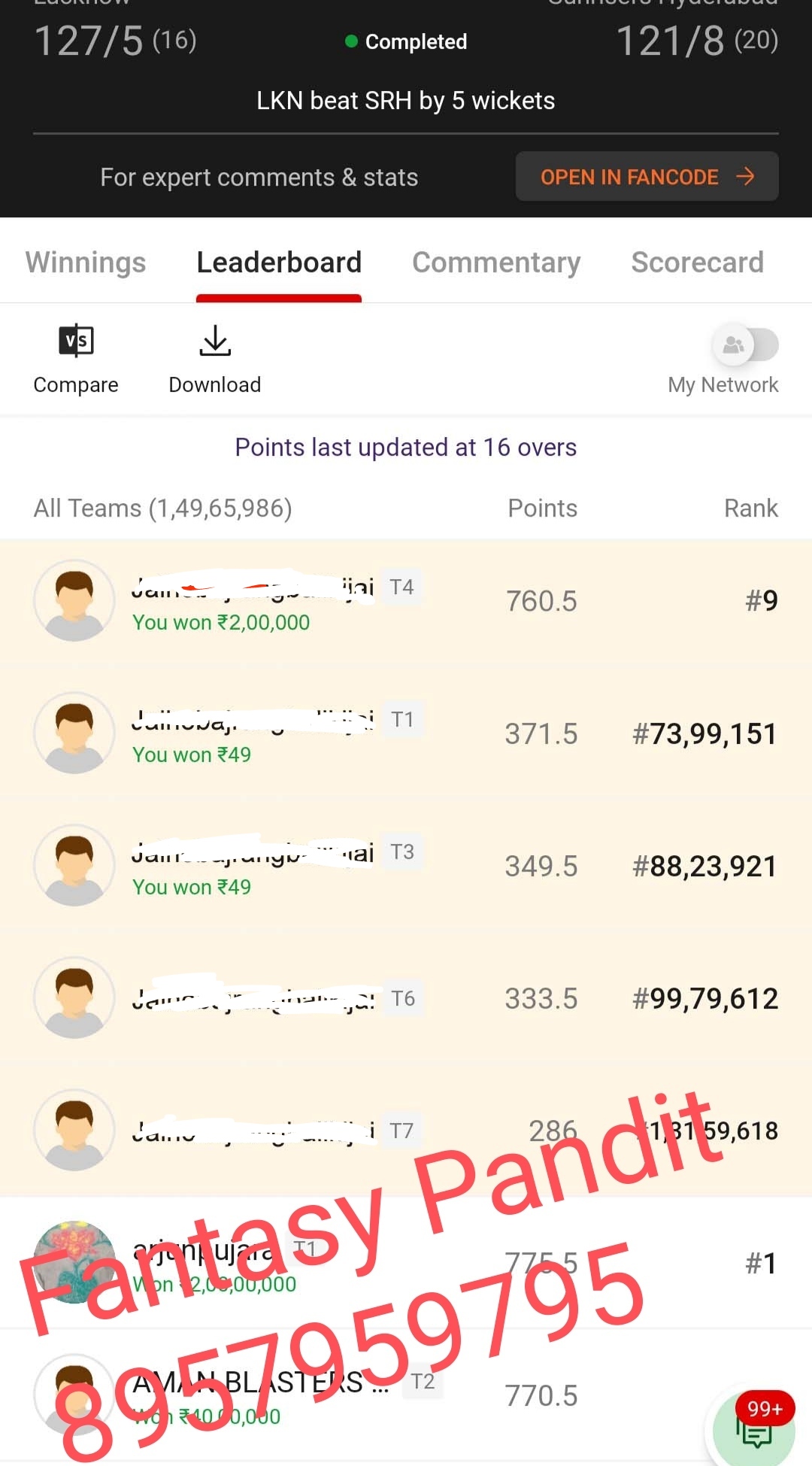
Task: Open the Scorecard tab
Action: coord(697,263)
